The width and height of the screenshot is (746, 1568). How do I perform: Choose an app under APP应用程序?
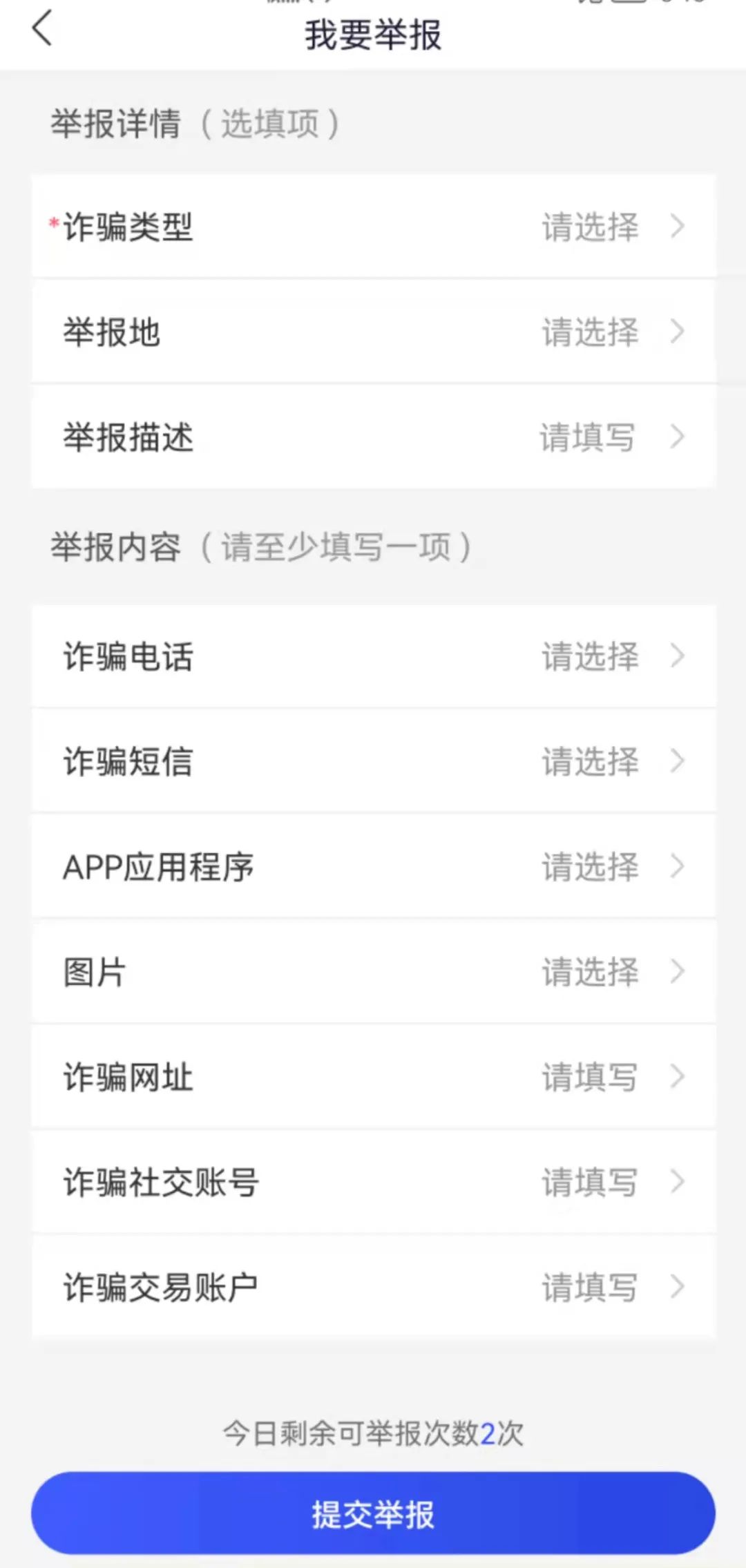tap(373, 867)
